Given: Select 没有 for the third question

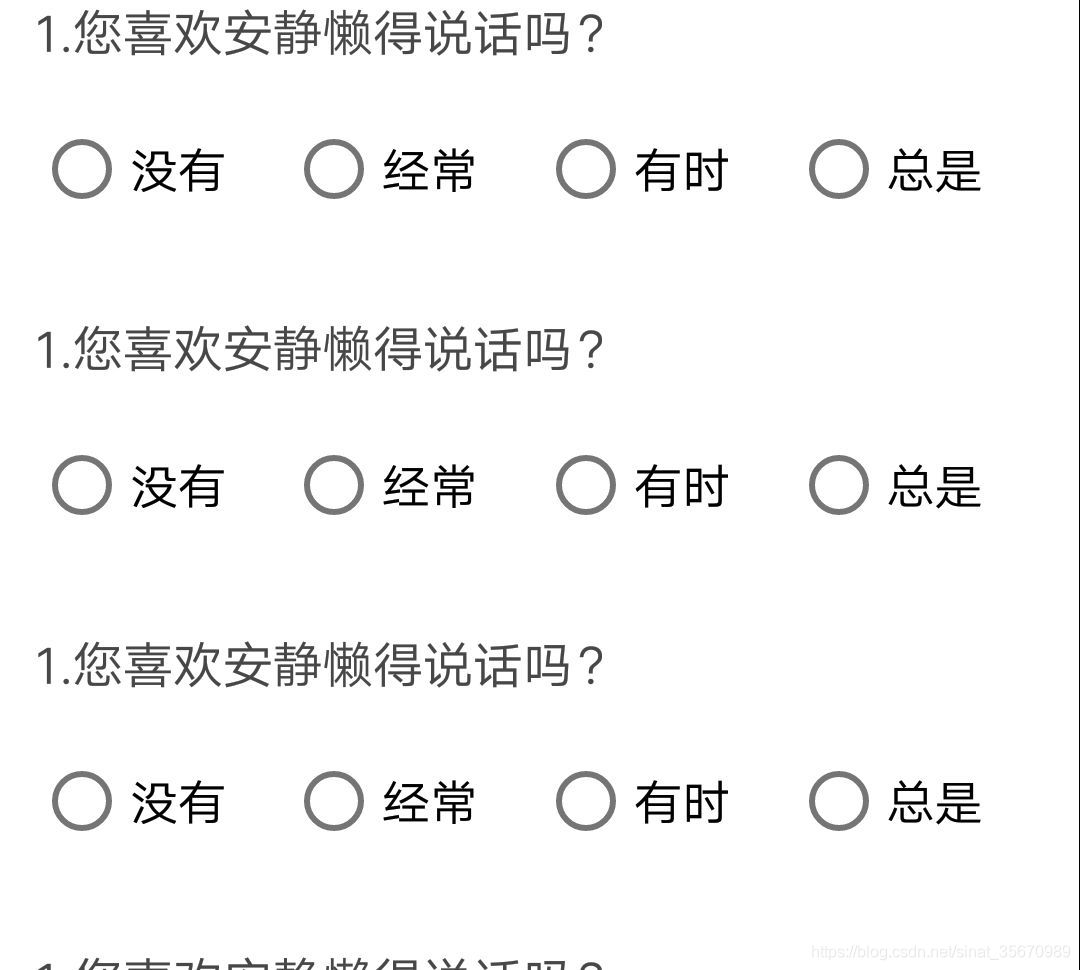Looking at the screenshot, I should 81,801.
